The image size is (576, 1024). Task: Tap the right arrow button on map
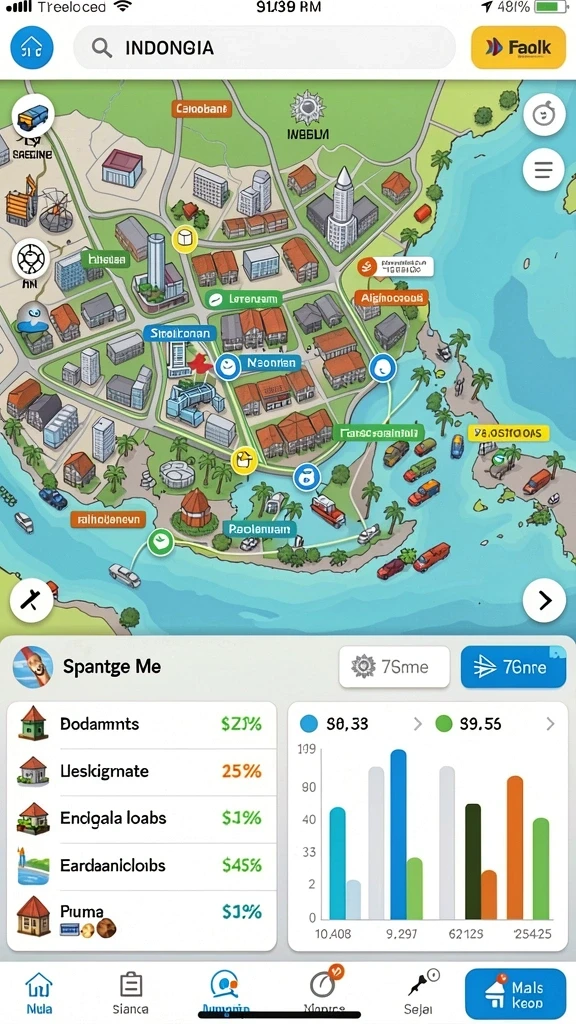pyautogui.click(x=544, y=600)
